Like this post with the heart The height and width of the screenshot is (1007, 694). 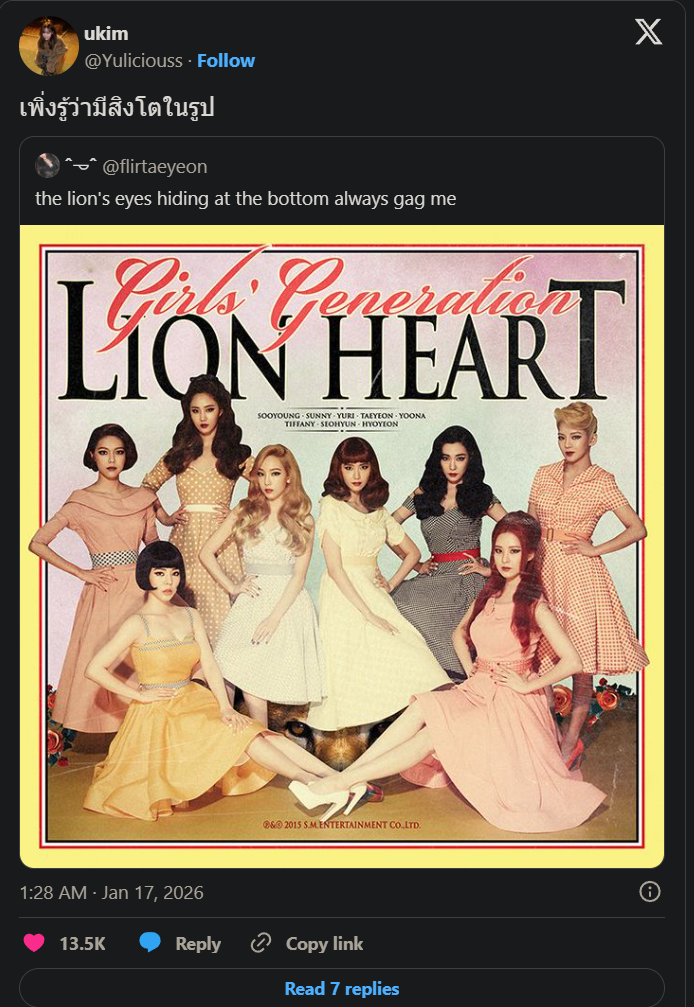[35, 943]
